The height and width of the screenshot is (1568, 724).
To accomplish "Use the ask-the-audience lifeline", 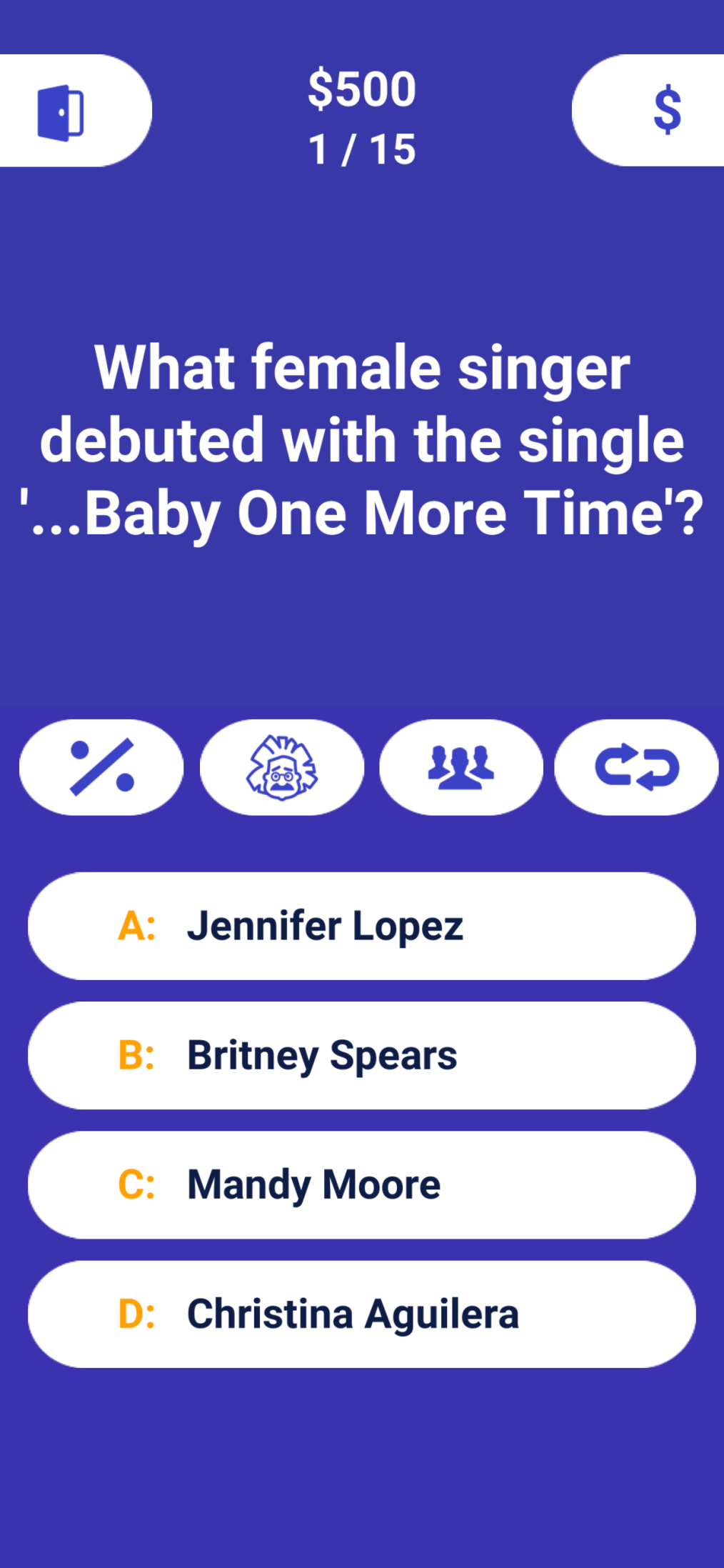I will pyautogui.click(x=461, y=767).
